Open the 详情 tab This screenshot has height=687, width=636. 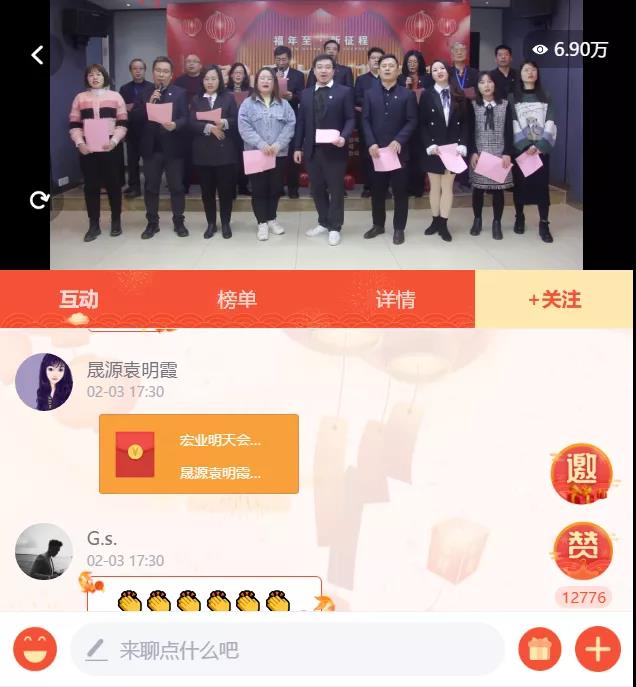pyautogui.click(x=395, y=299)
